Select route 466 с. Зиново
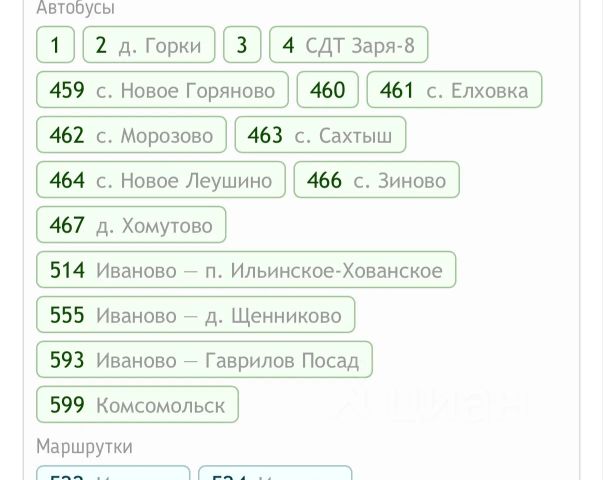 pyautogui.click(x=376, y=180)
